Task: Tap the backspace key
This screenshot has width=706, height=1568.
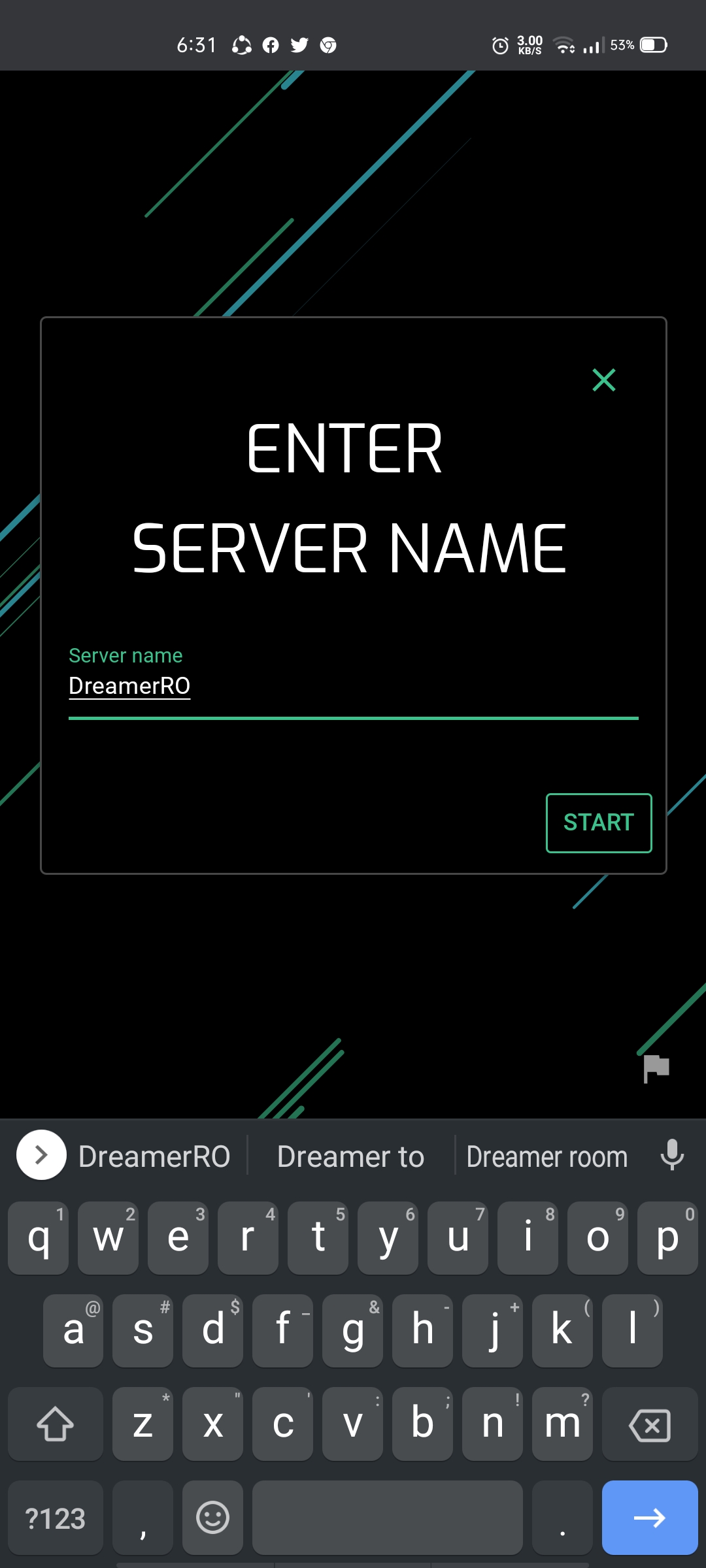Action: (649, 1425)
